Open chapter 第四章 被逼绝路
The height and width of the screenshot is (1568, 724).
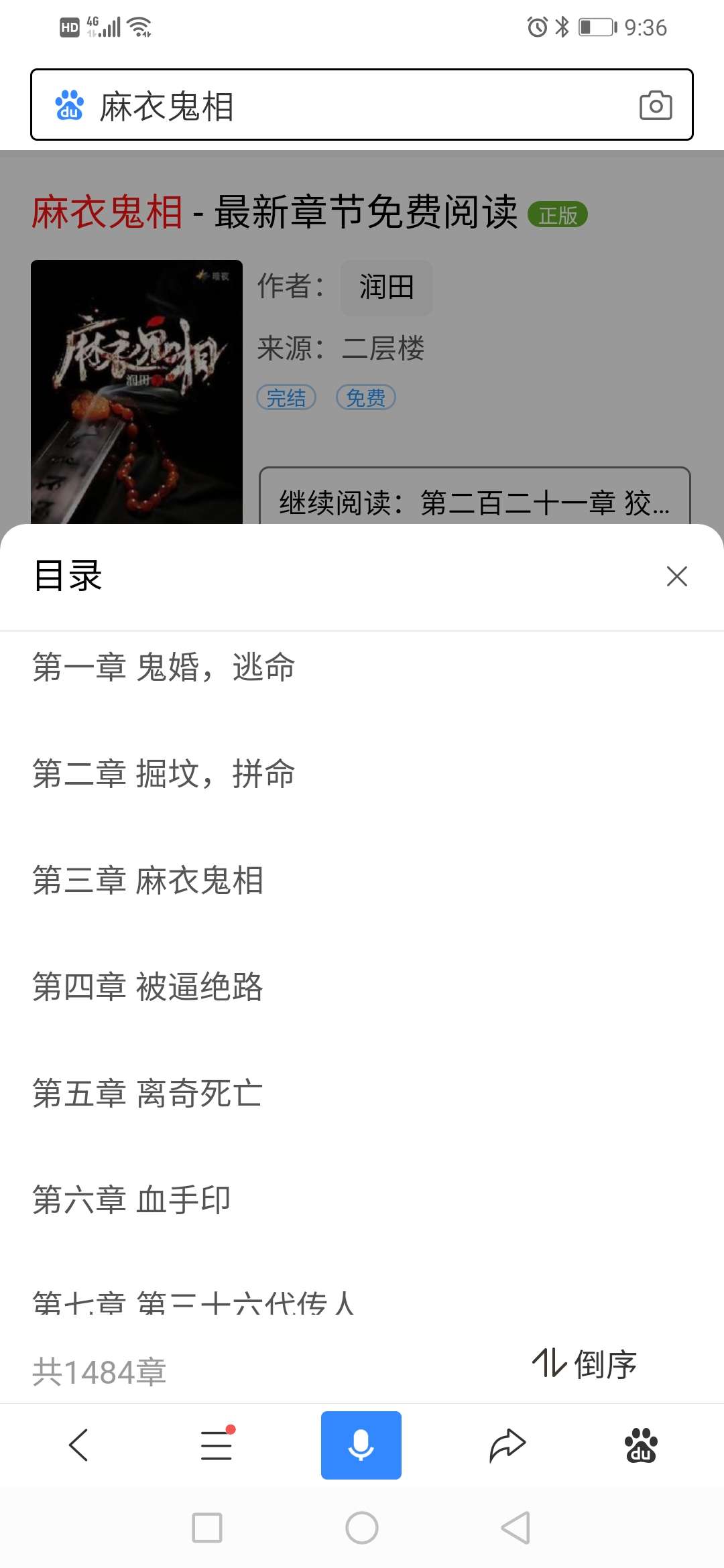pyautogui.click(x=362, y=986)
